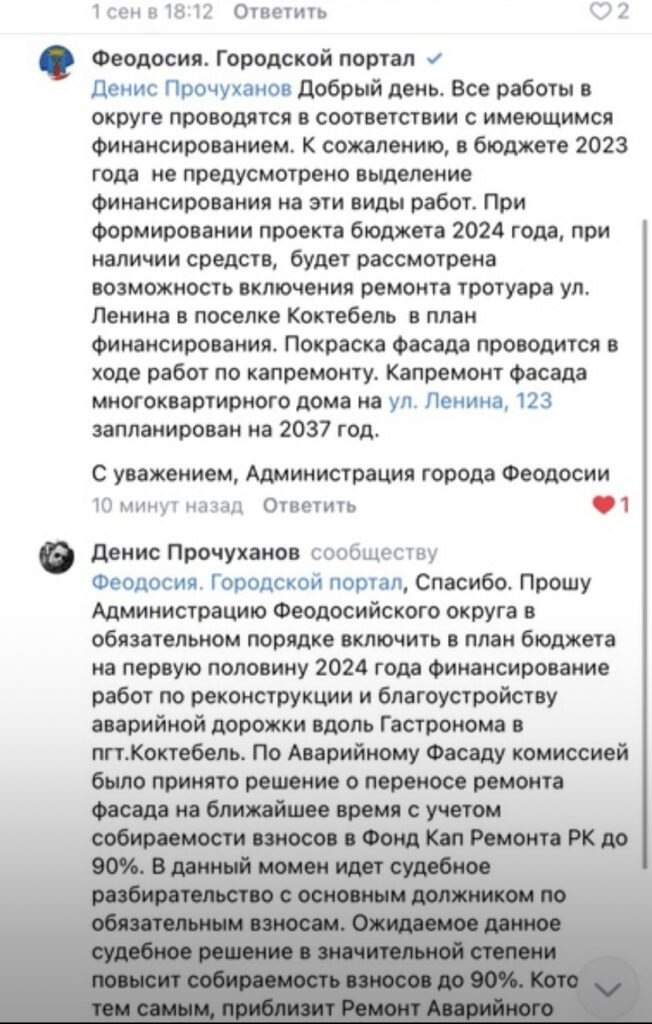Open Денис Прочуханов profile avatar

[x=57, y=557]
